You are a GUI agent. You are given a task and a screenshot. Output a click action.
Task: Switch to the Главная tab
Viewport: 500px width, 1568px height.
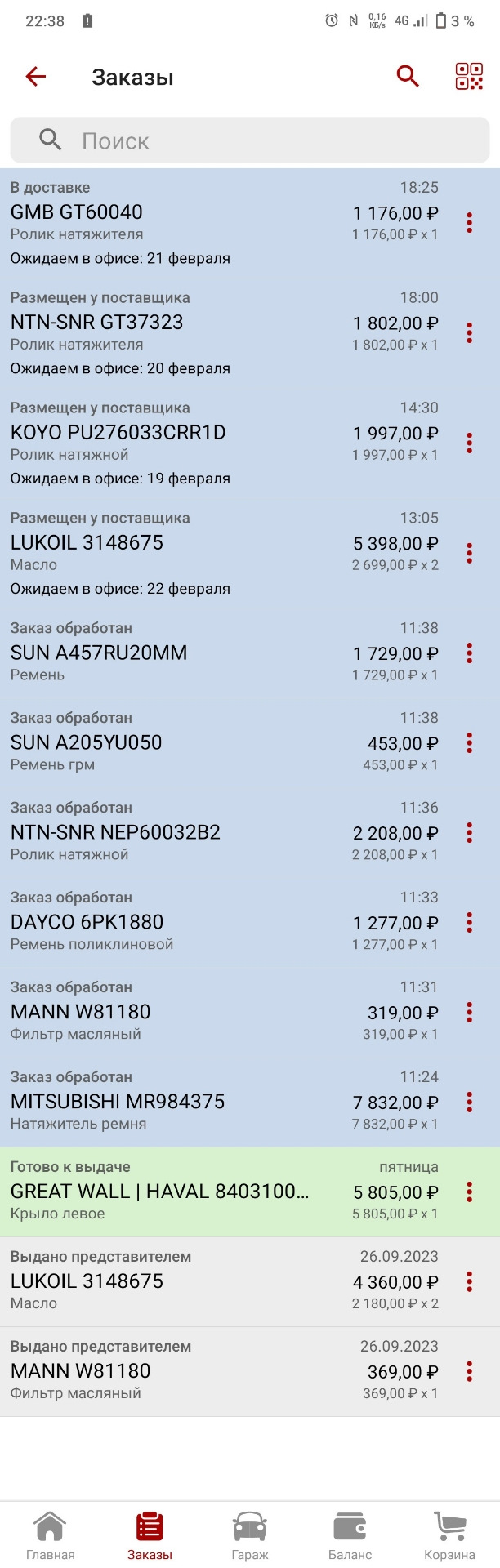pyautogui.click(x=51, y=1535)
